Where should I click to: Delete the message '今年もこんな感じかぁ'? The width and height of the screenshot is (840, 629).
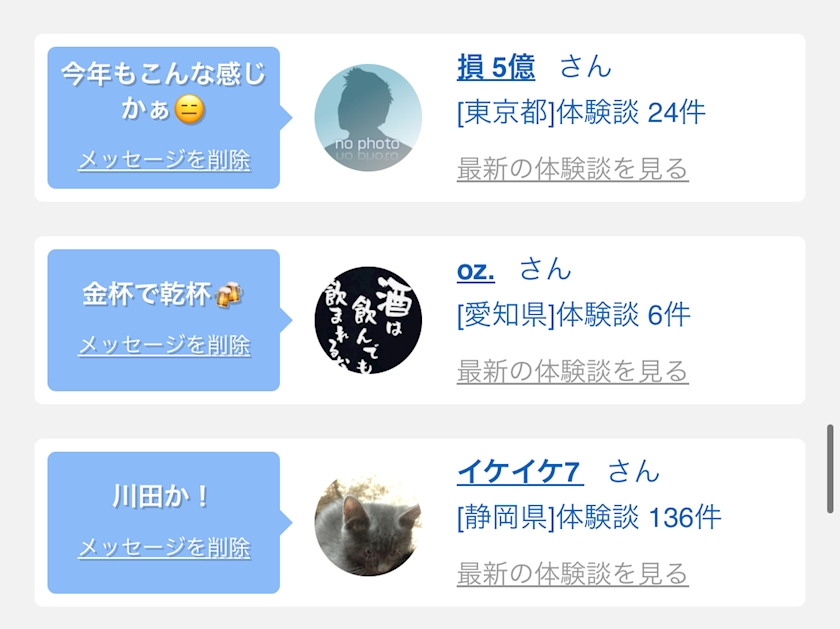coord(164,160)
